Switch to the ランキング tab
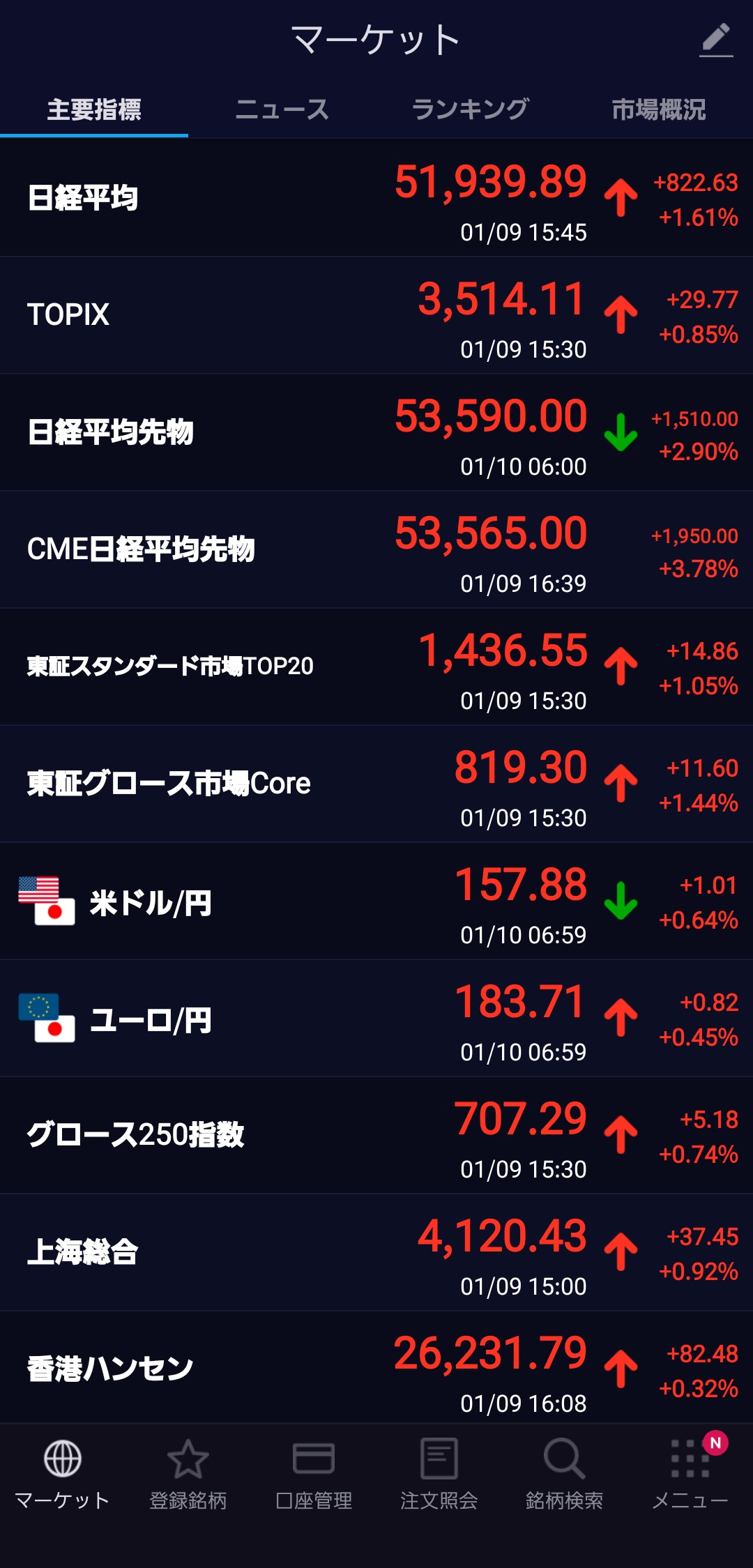753x1568 pixels. tap(470, 109)
